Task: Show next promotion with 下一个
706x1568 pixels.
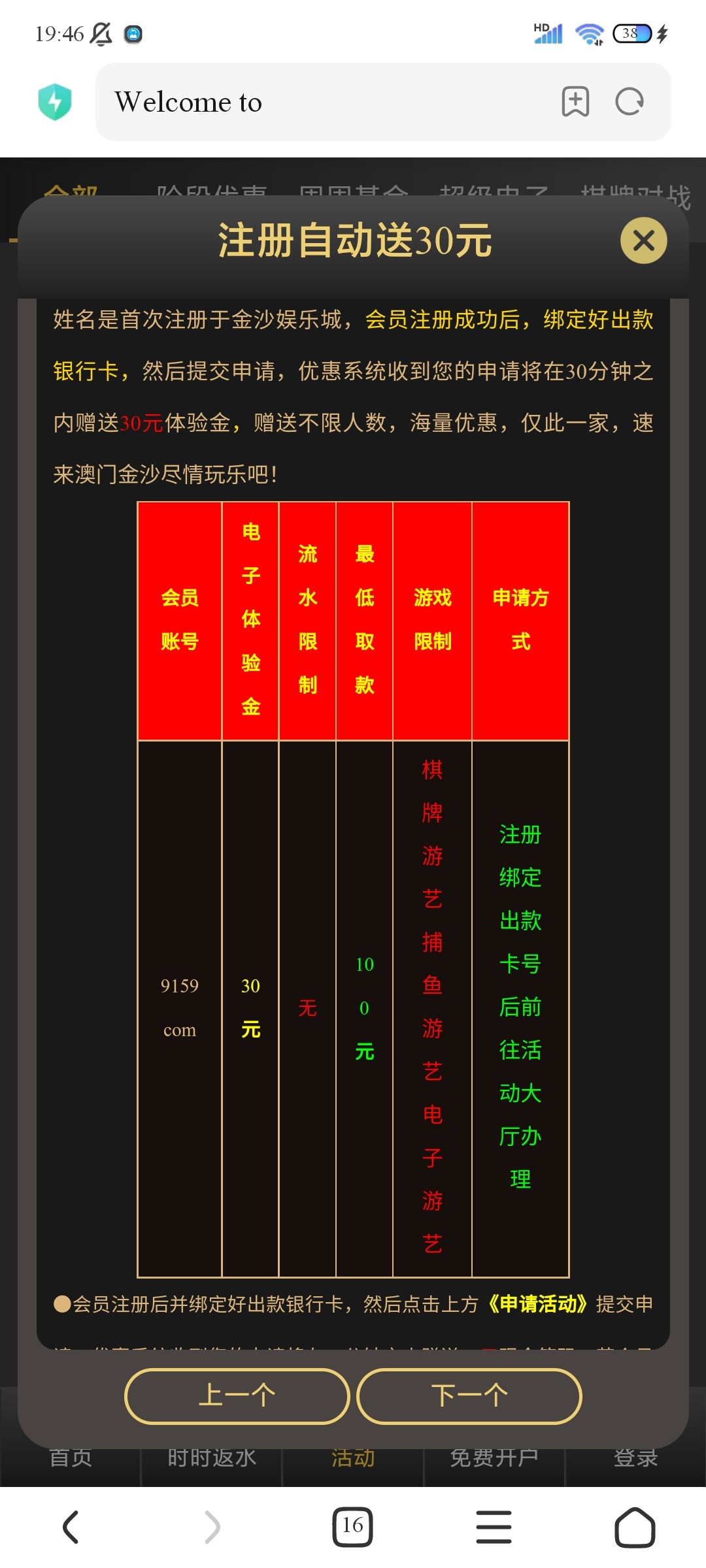Action: (x=469, y=1396)
